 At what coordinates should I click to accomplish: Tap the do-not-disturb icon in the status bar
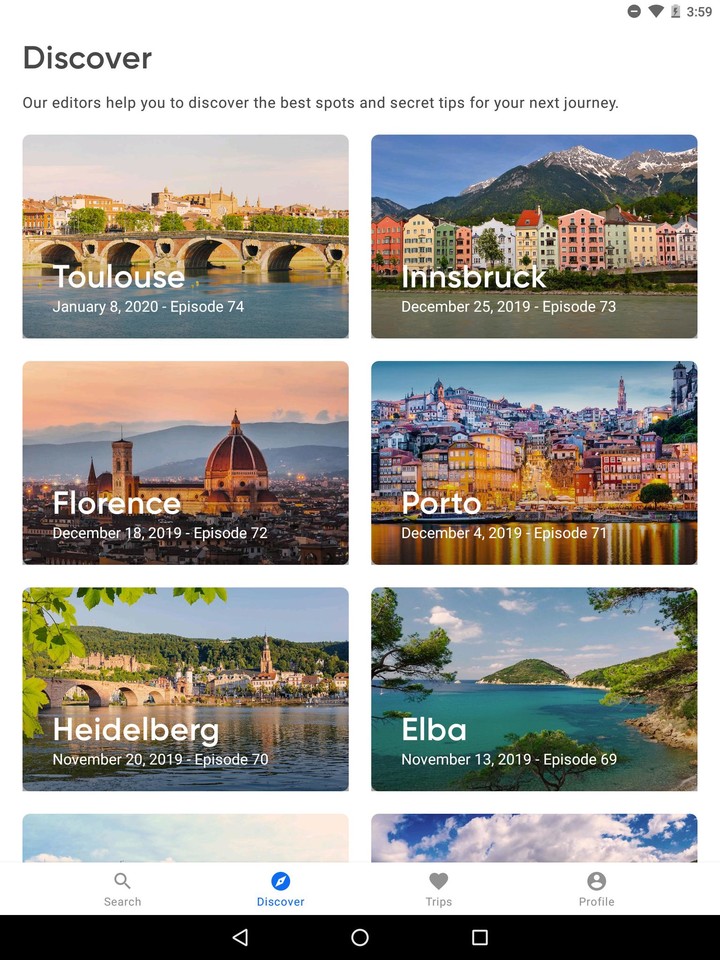point(634,11)
